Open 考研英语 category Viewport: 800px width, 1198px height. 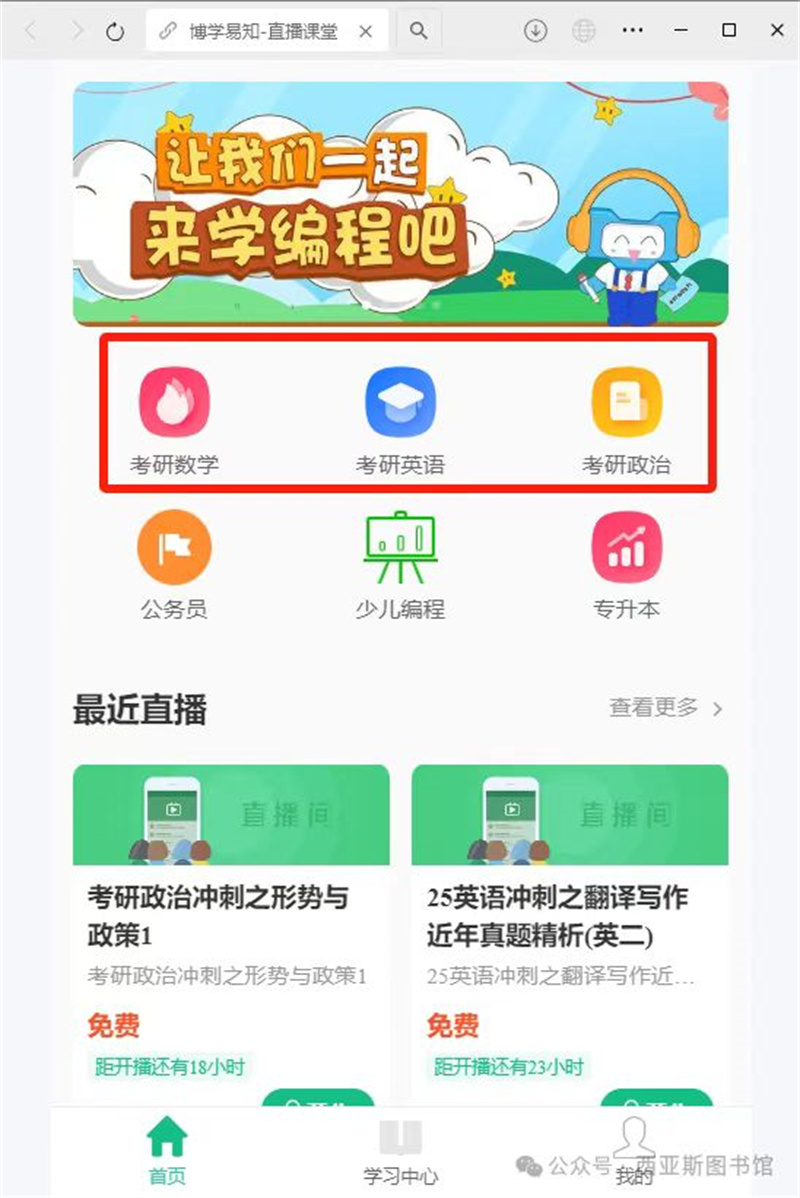[400, 420]
